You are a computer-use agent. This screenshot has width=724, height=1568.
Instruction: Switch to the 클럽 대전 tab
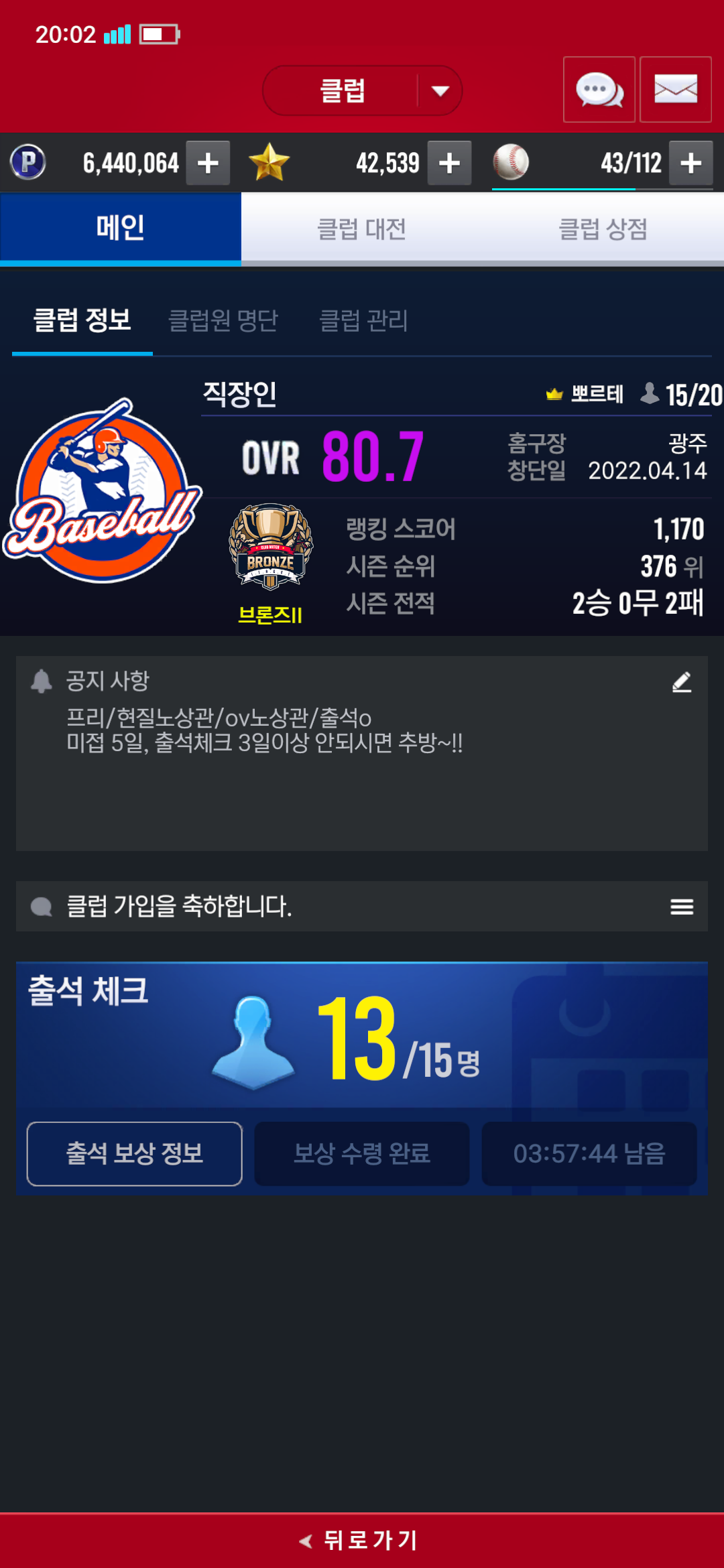[361, 229]
